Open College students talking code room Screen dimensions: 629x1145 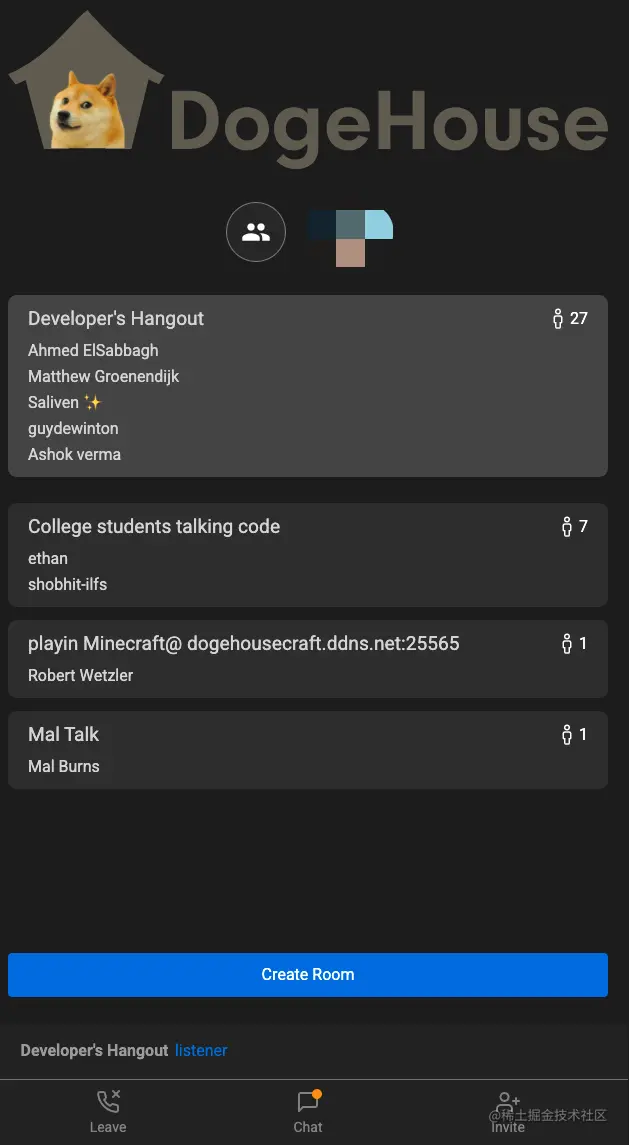point(307,554)
